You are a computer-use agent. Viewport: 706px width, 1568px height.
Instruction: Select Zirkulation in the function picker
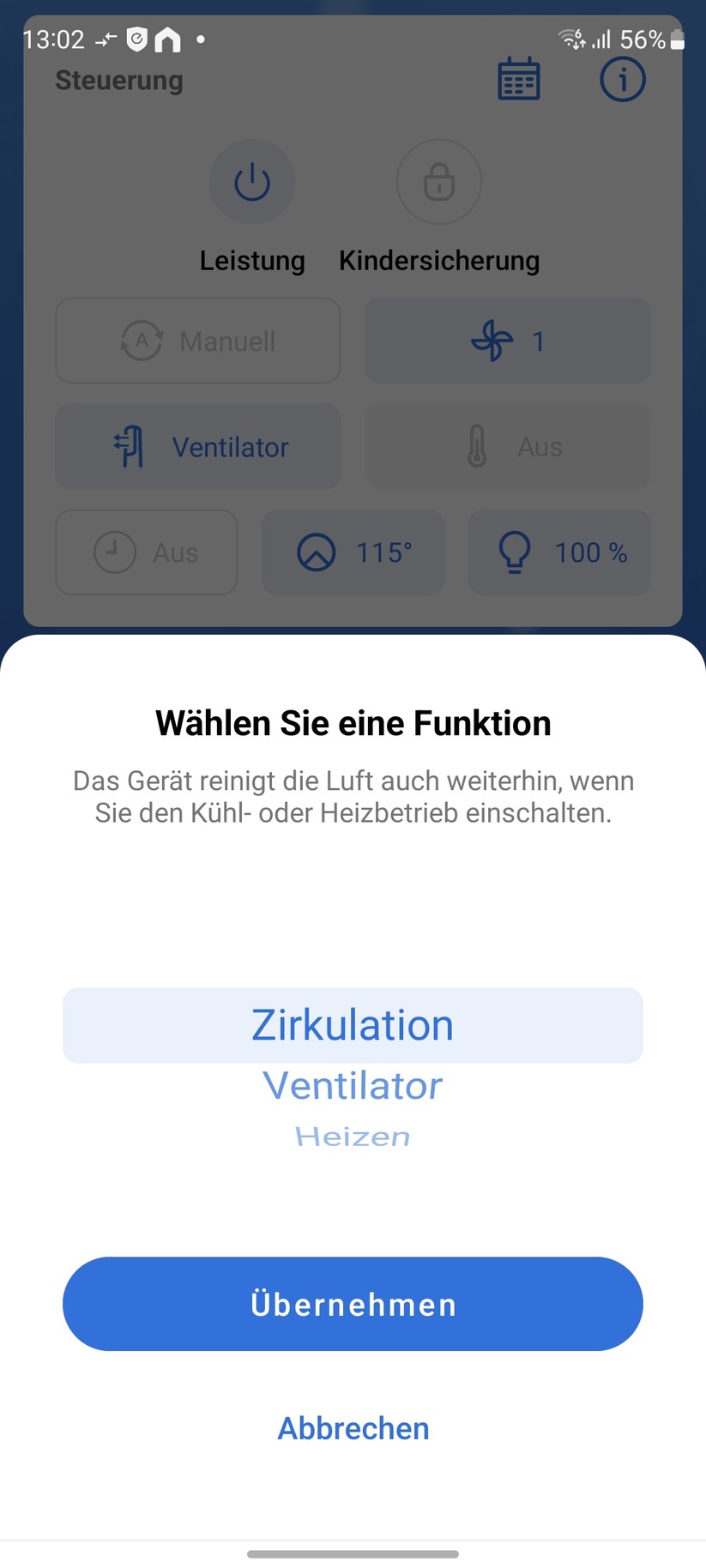pyautogui.click(x=353, y=1024)
